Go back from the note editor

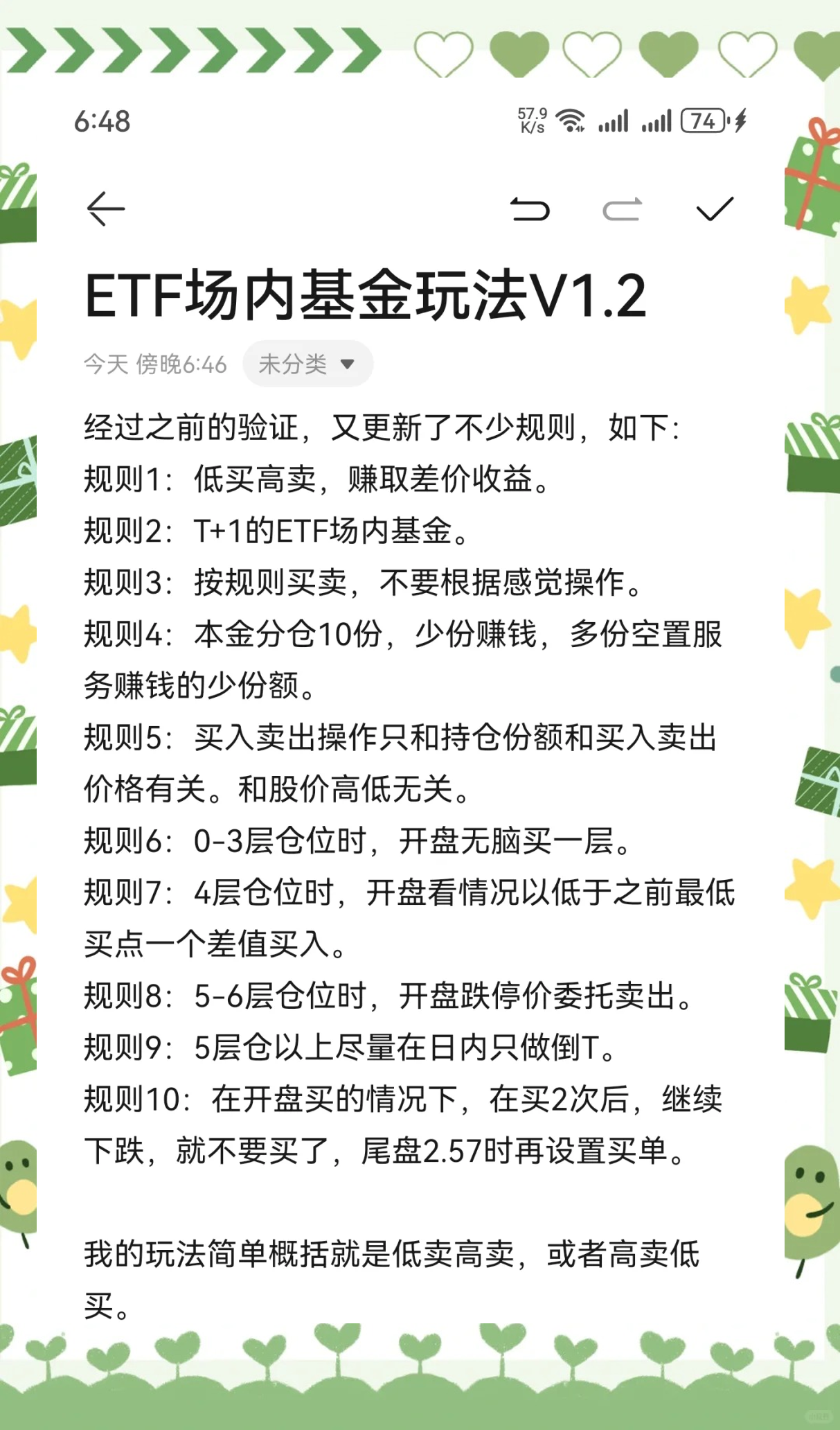(x=106, y=209)
